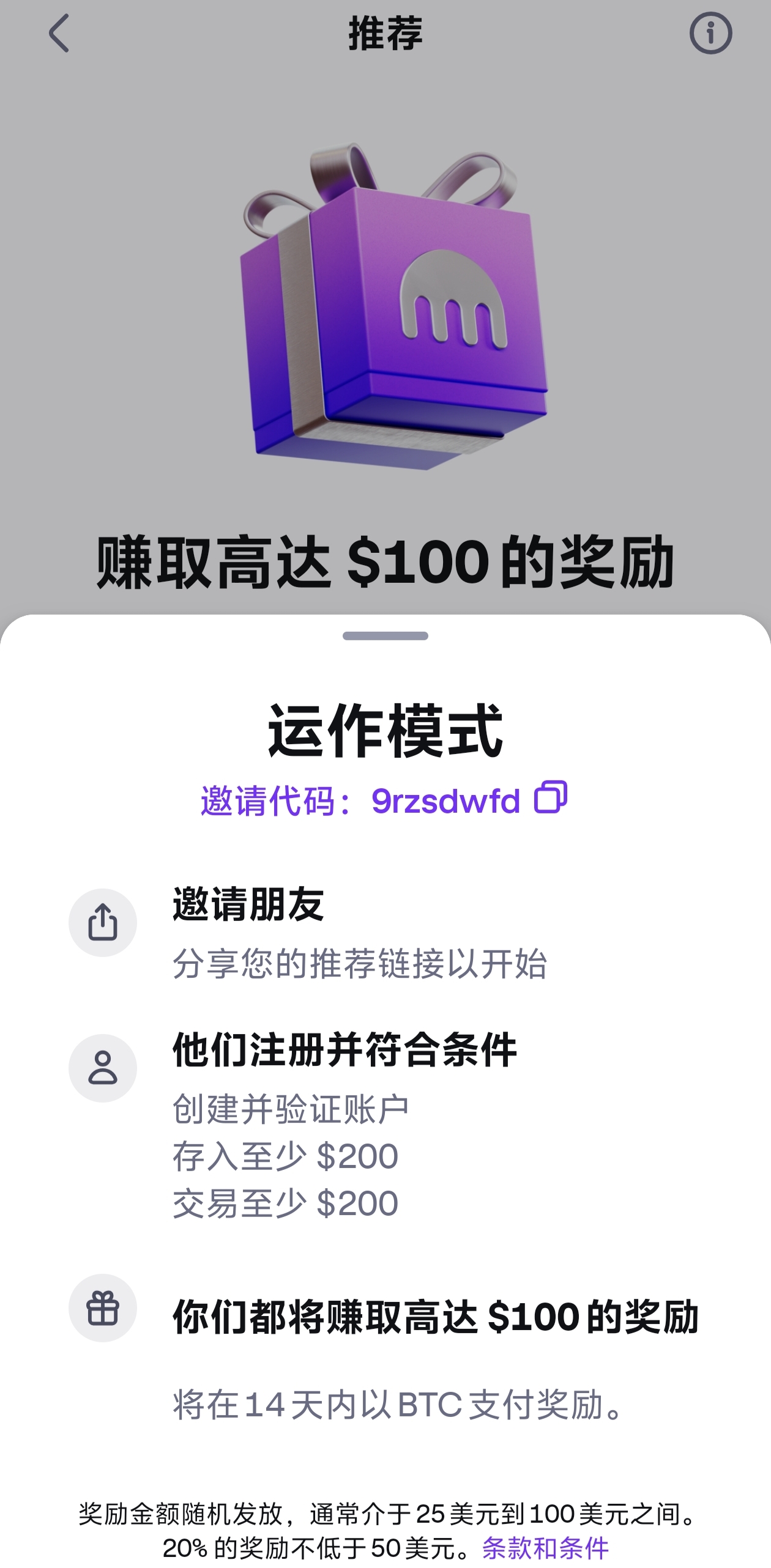This screenshot has width=771, height=1568.
Task: Open the info icon in the header
Action: pyautogui.click(x=710, y=34)
